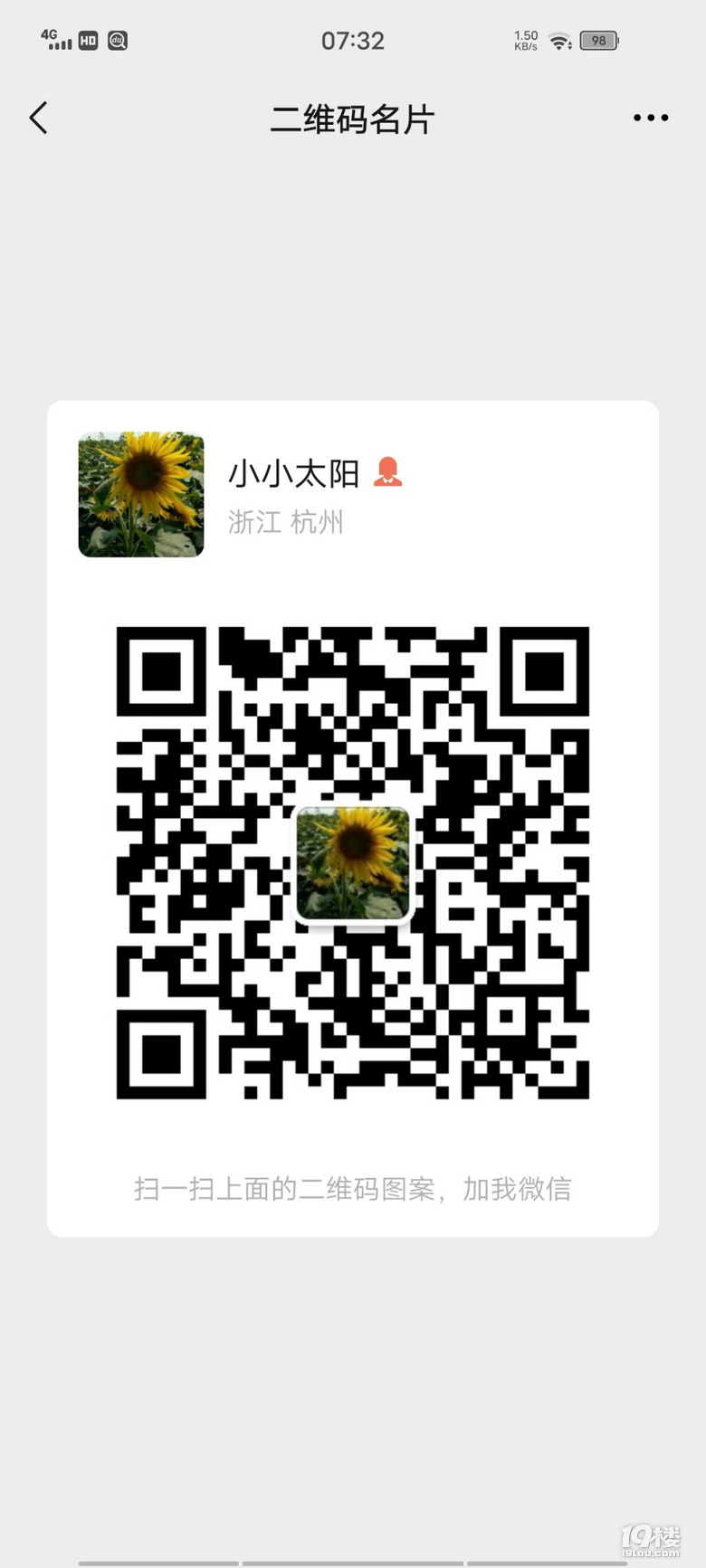This screenshot has height=1568, width=706.
Task: Go back from the QR code card page
Action: pos(38,118)
